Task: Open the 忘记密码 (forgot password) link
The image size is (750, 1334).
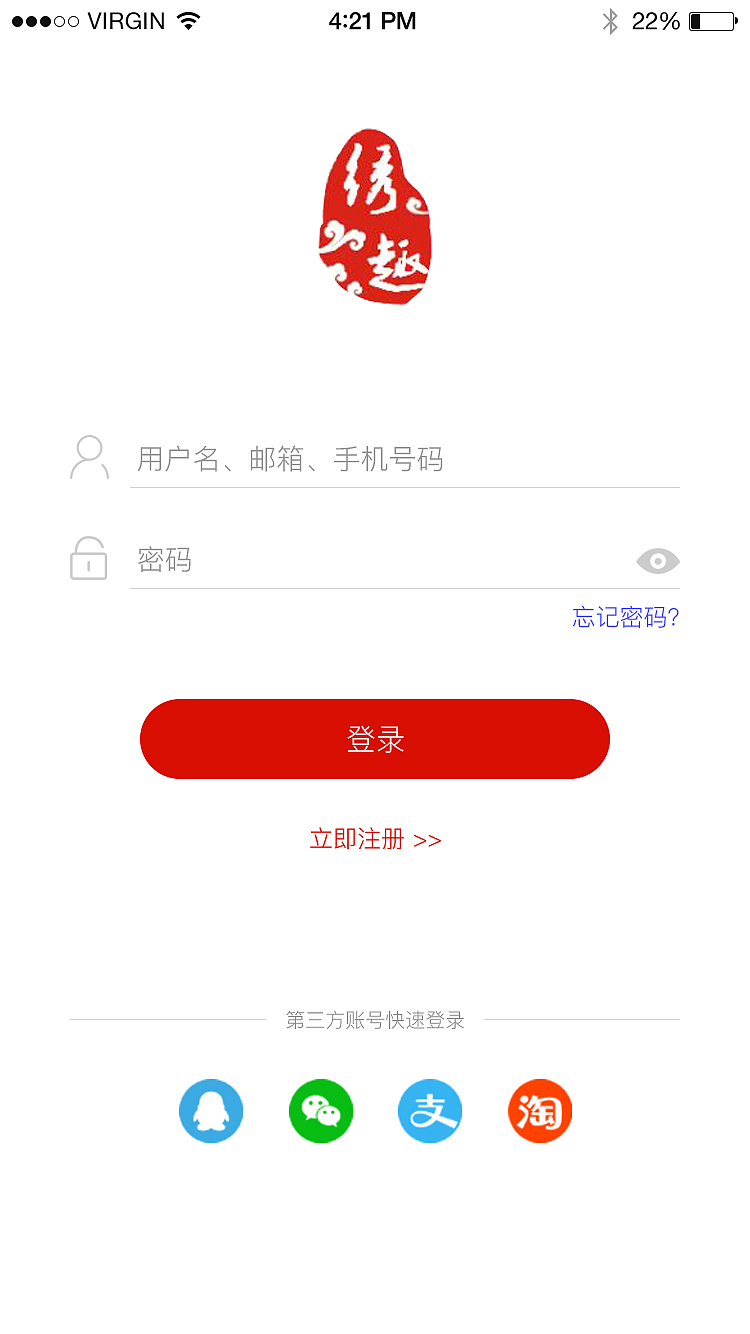Action: (625, 617)
